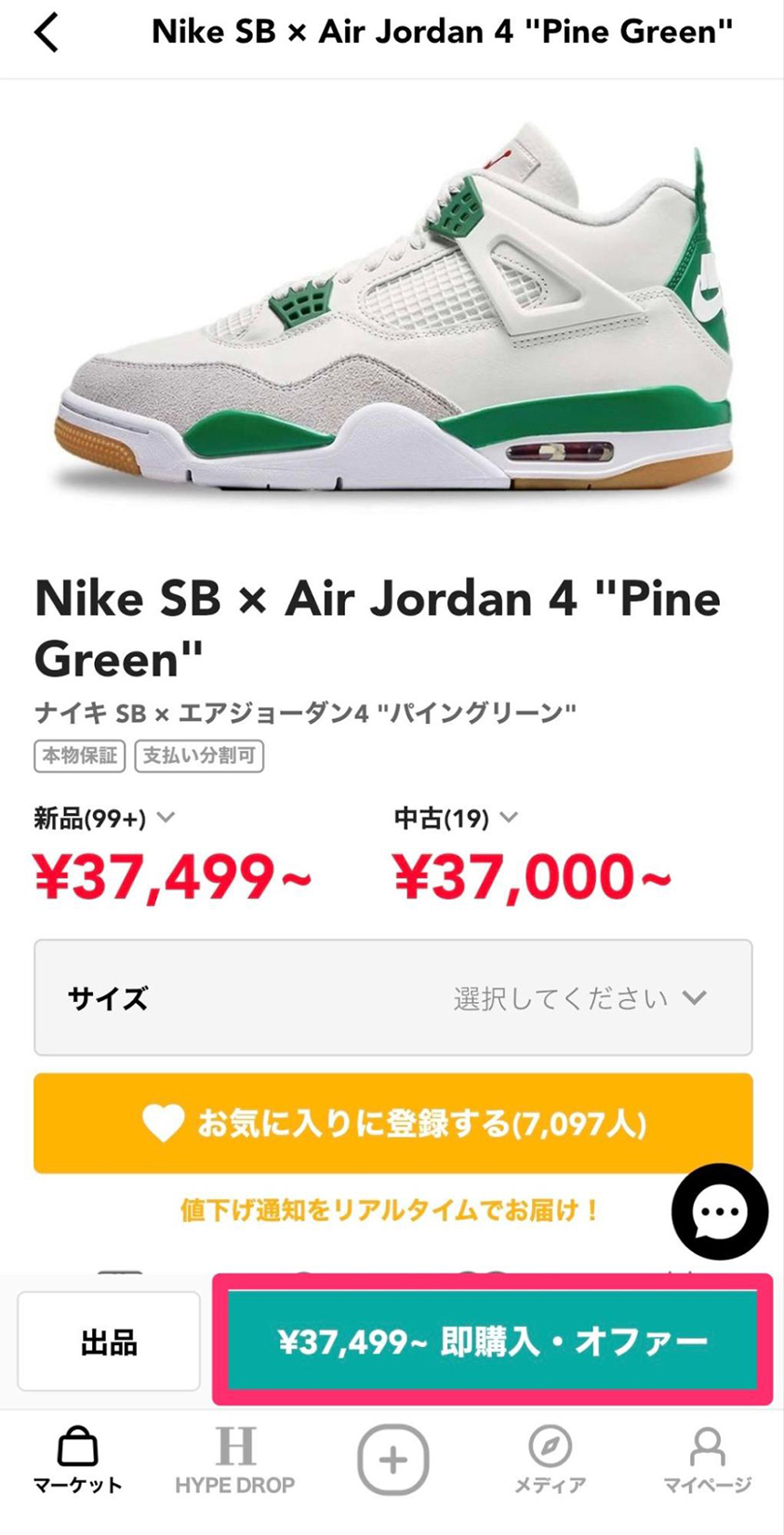Switch to the マーケット tab
The height and width of the screenshot is (1535, 784).
[78, 1461]
